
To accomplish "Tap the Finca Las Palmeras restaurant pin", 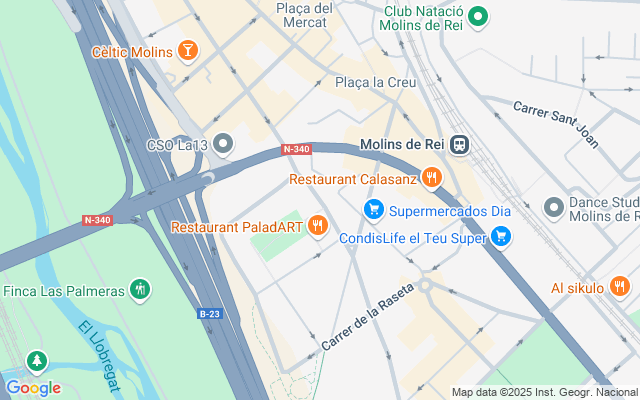I will pos(142,291).
